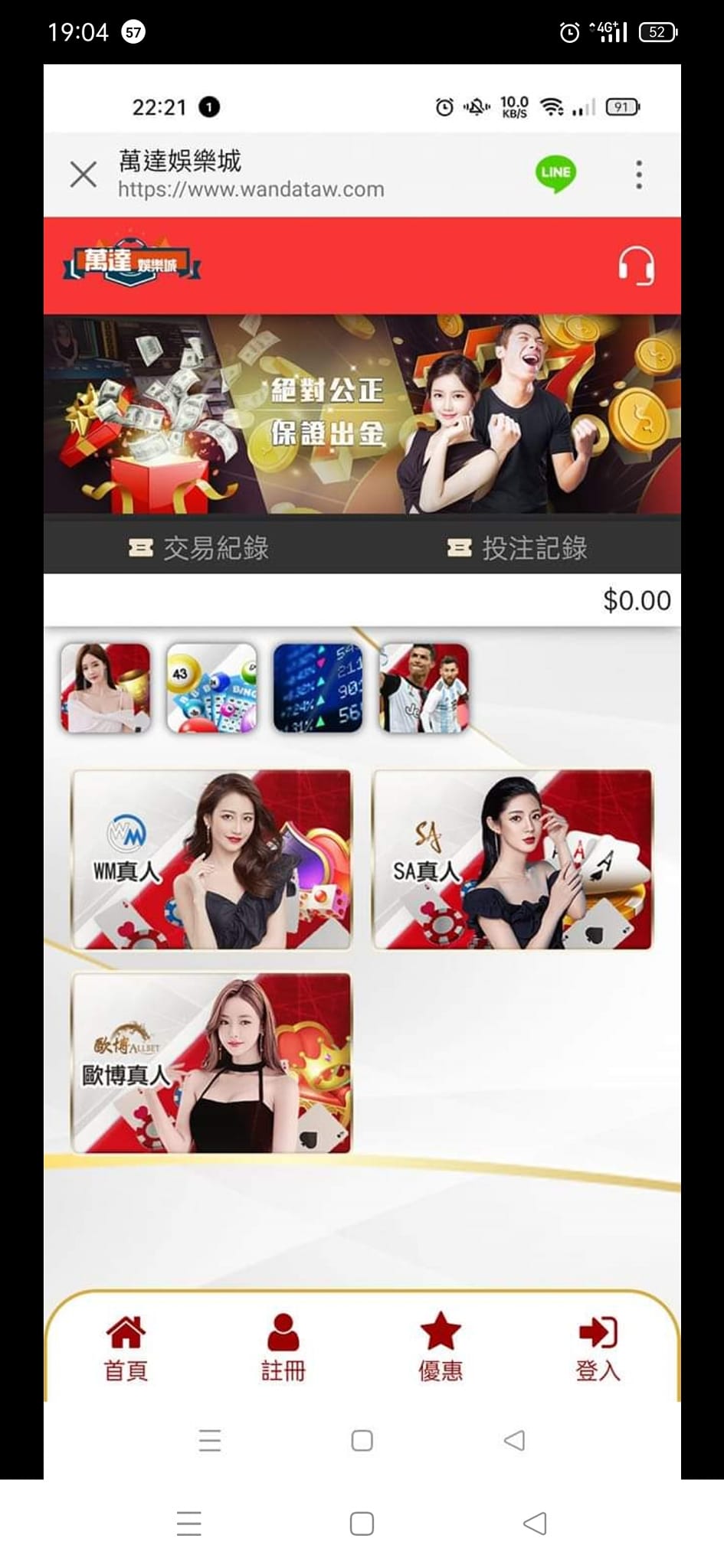
Task: Close the in-app browser page
Action: [x=83, y=175]
